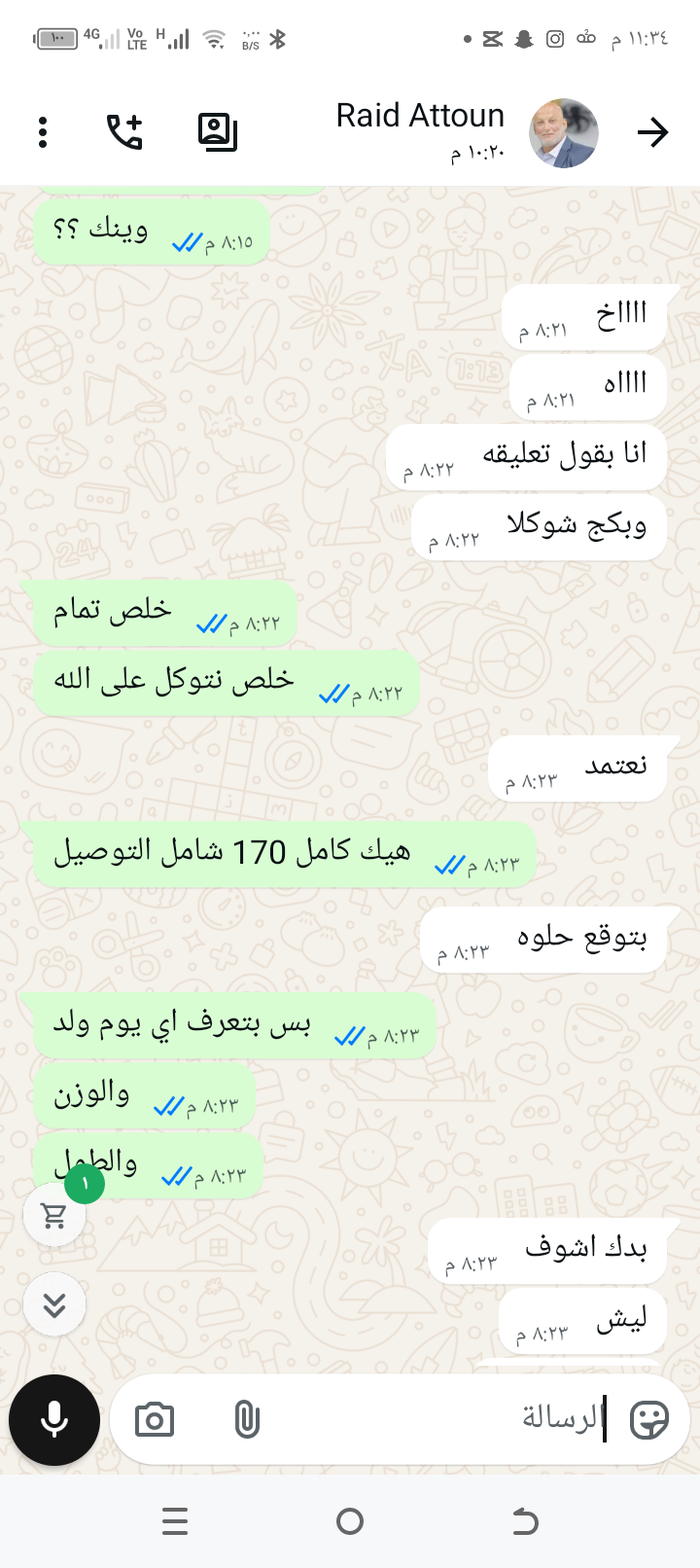Viewport: 700px width, 1568px height.
Task: Open the contact card icon
Action: click(x=217, y=132)
